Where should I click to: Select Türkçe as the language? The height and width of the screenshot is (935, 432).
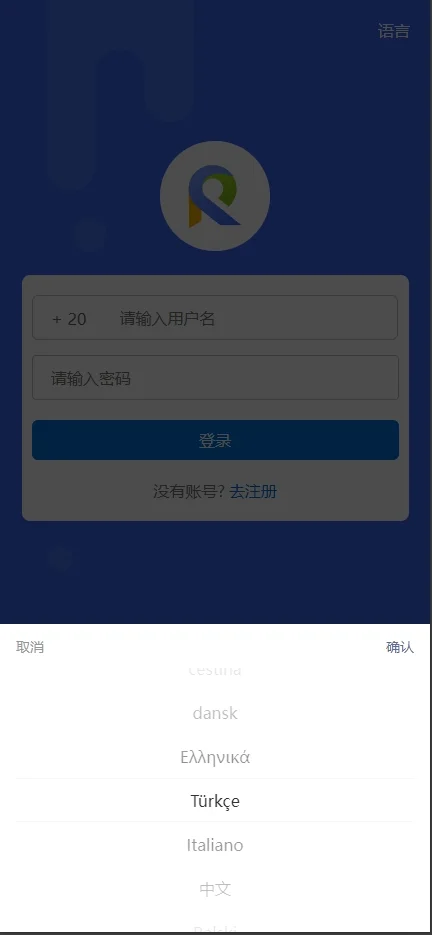[x=215, y=801]
